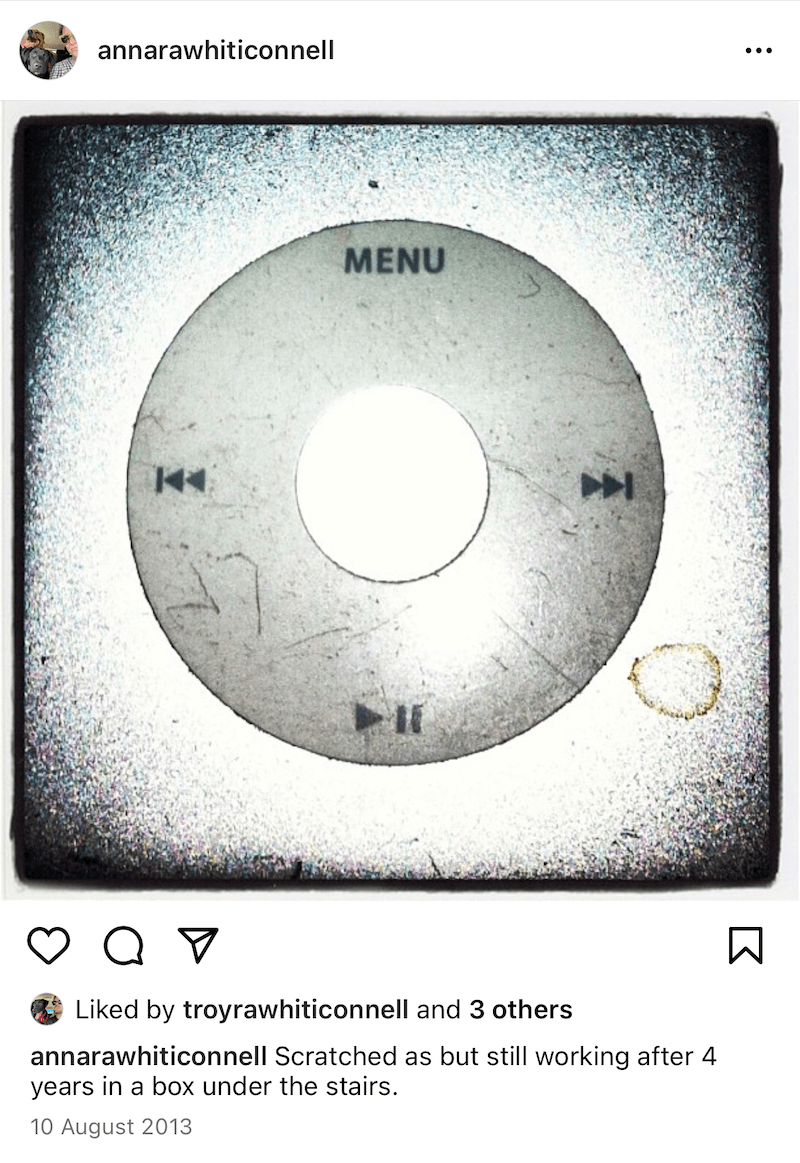View the 3 others who liked
Image resolution: width=800 pixels, height=1163 pixels.
[521, 1010]
